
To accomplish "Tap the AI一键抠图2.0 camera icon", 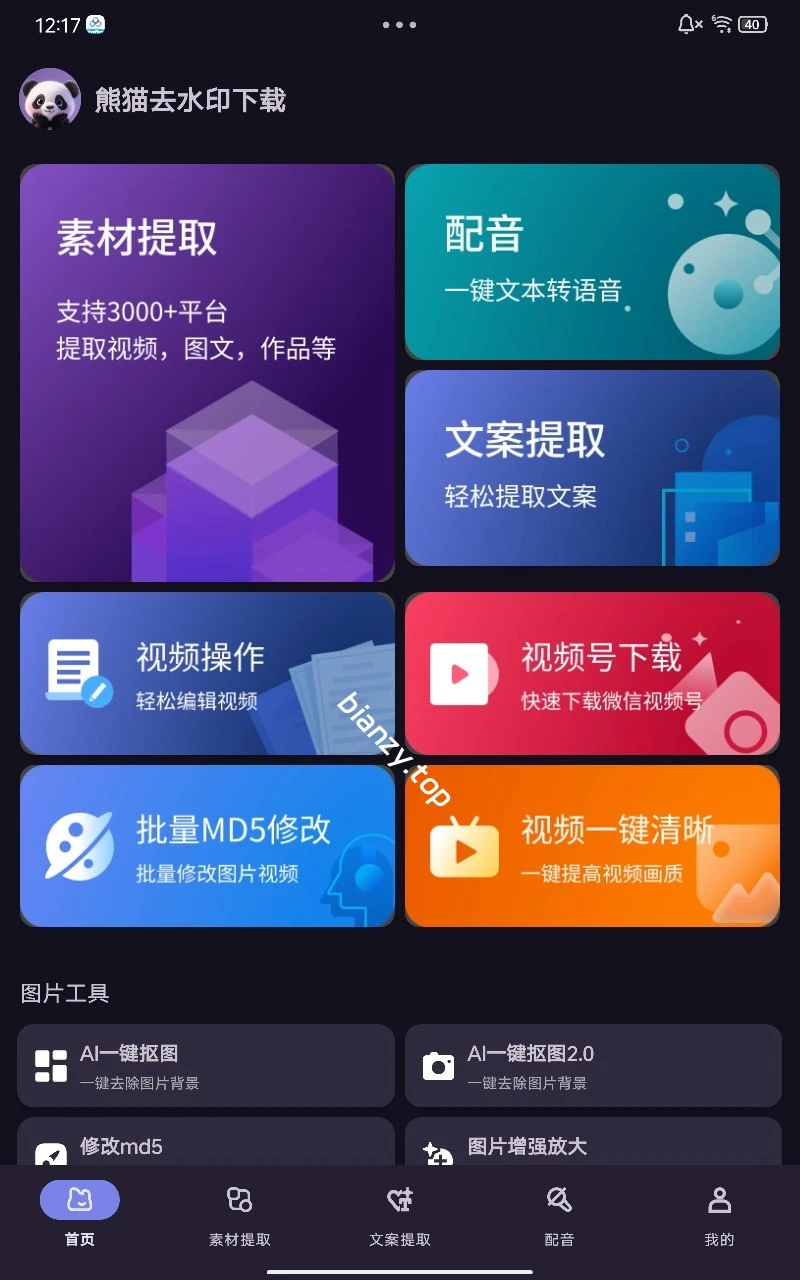I will coord(438,1064).
